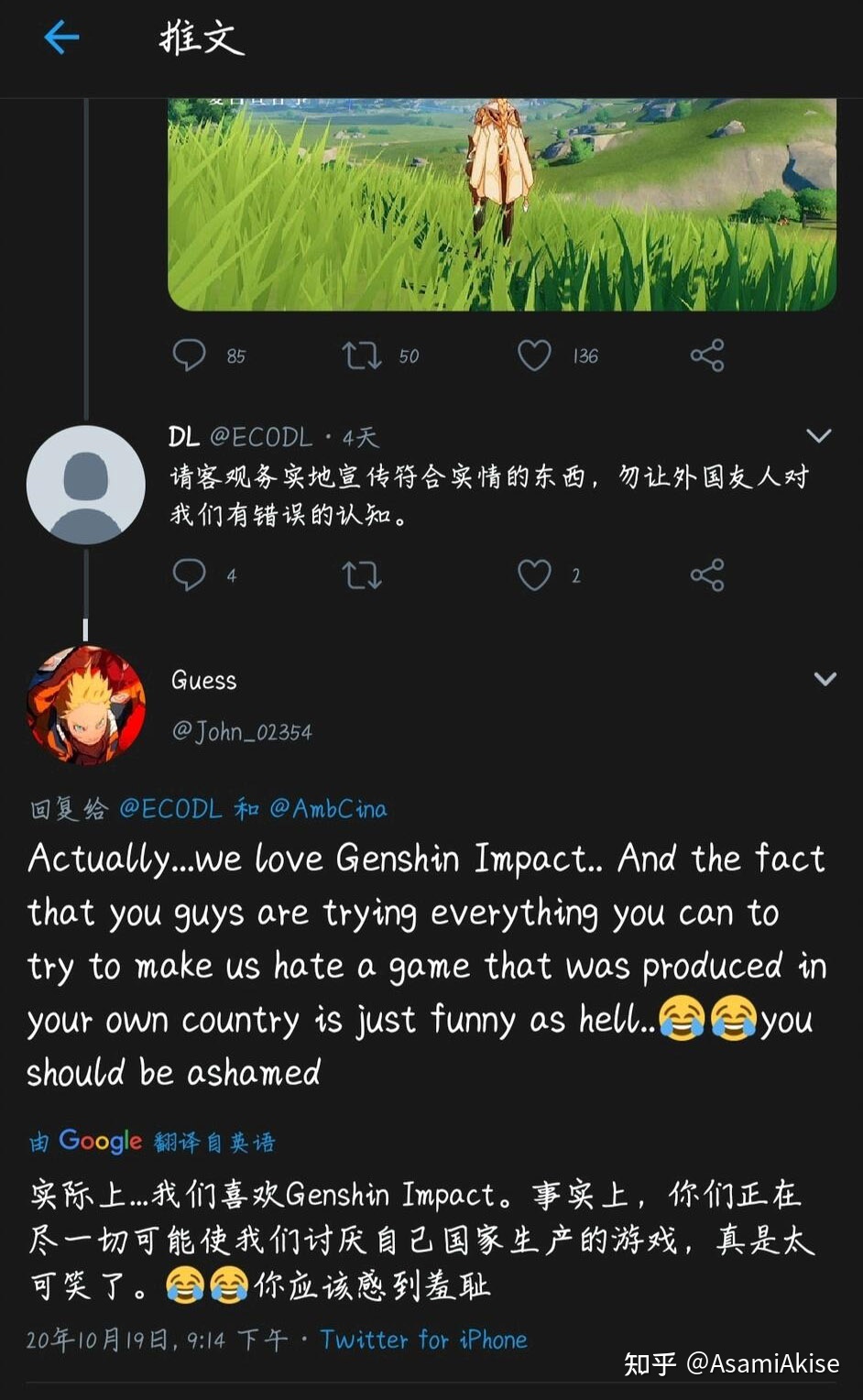This screenshot has height=1400, width=863.
Task: Go back using the top-left arrow
Action: tap(61, 38)
